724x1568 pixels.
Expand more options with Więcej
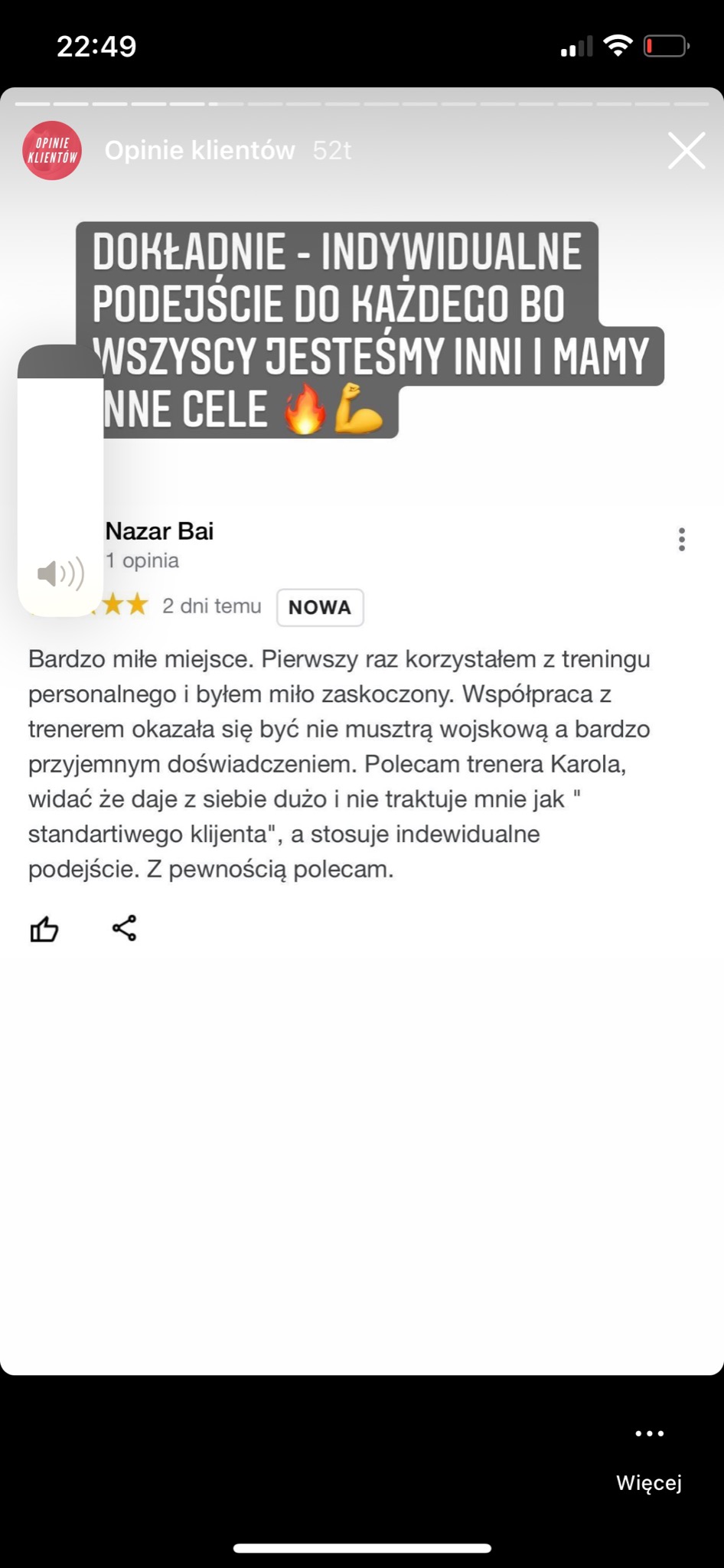click(x=649, y=1484)
